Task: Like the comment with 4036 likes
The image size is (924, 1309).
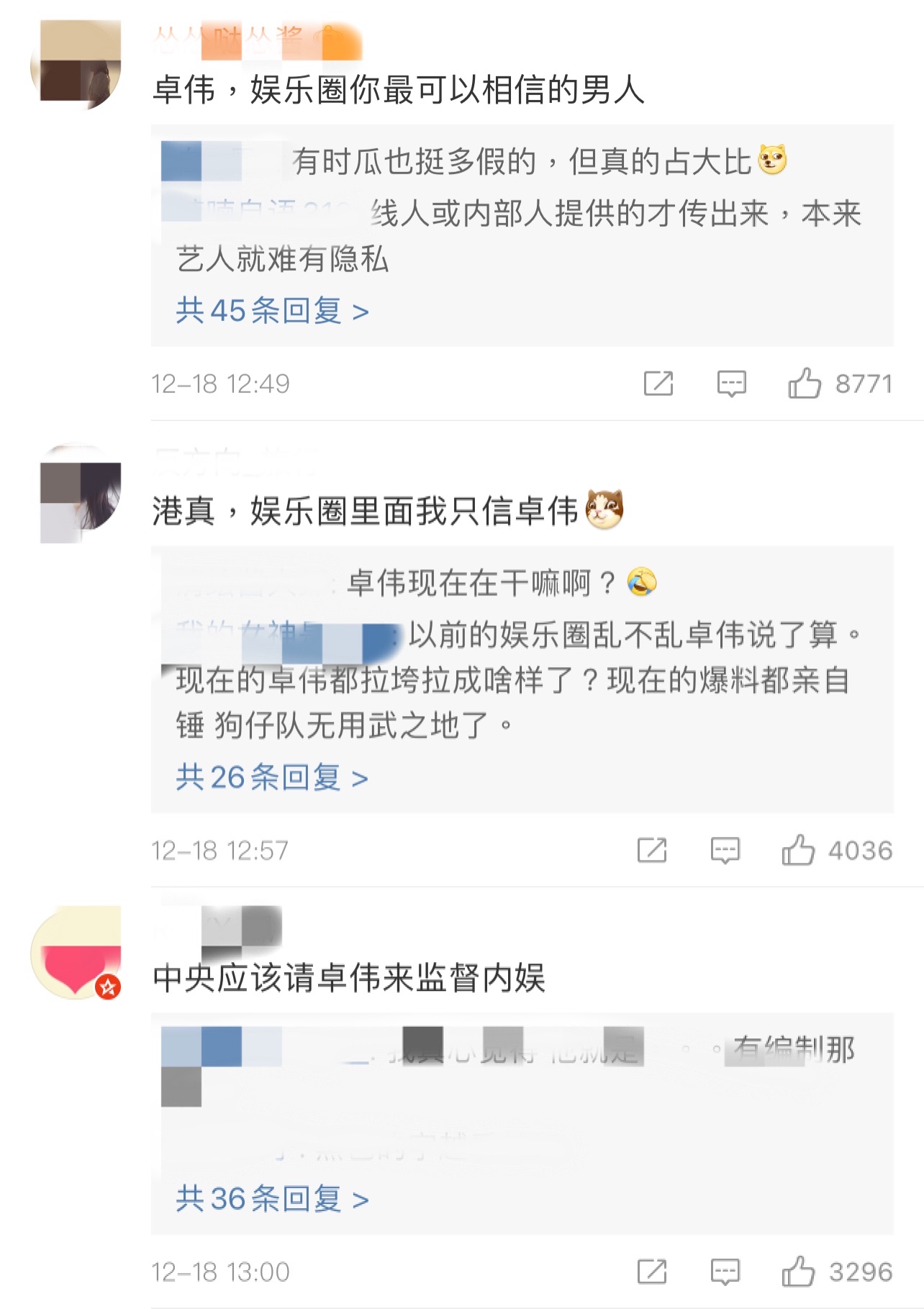Action: pos(798,850)
